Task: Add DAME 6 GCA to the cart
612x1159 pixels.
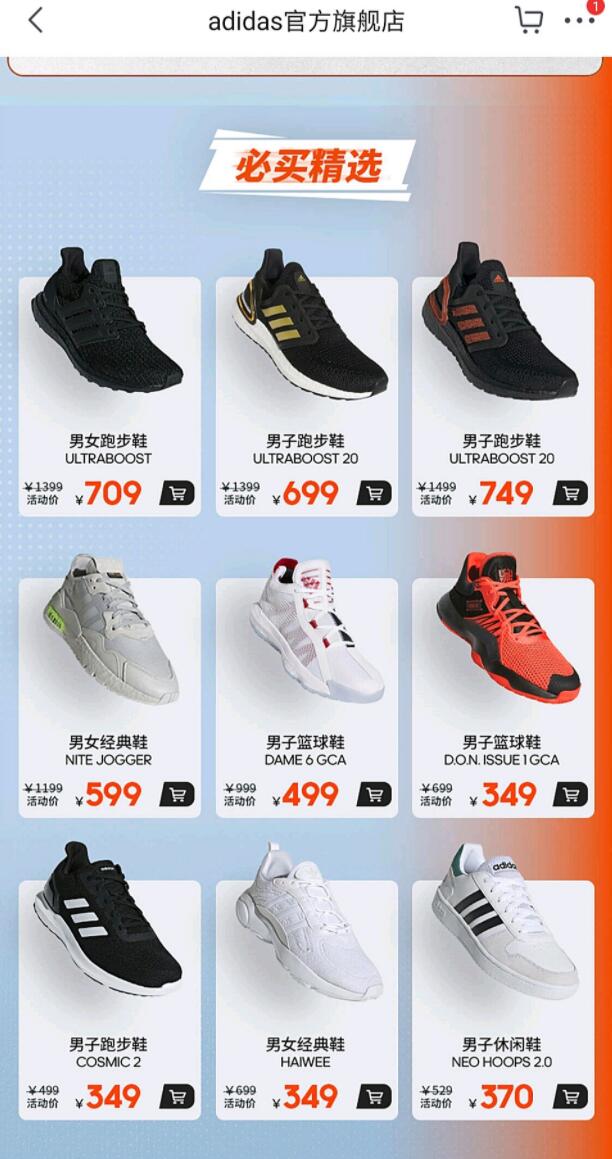Action: (x=374, y=795)
